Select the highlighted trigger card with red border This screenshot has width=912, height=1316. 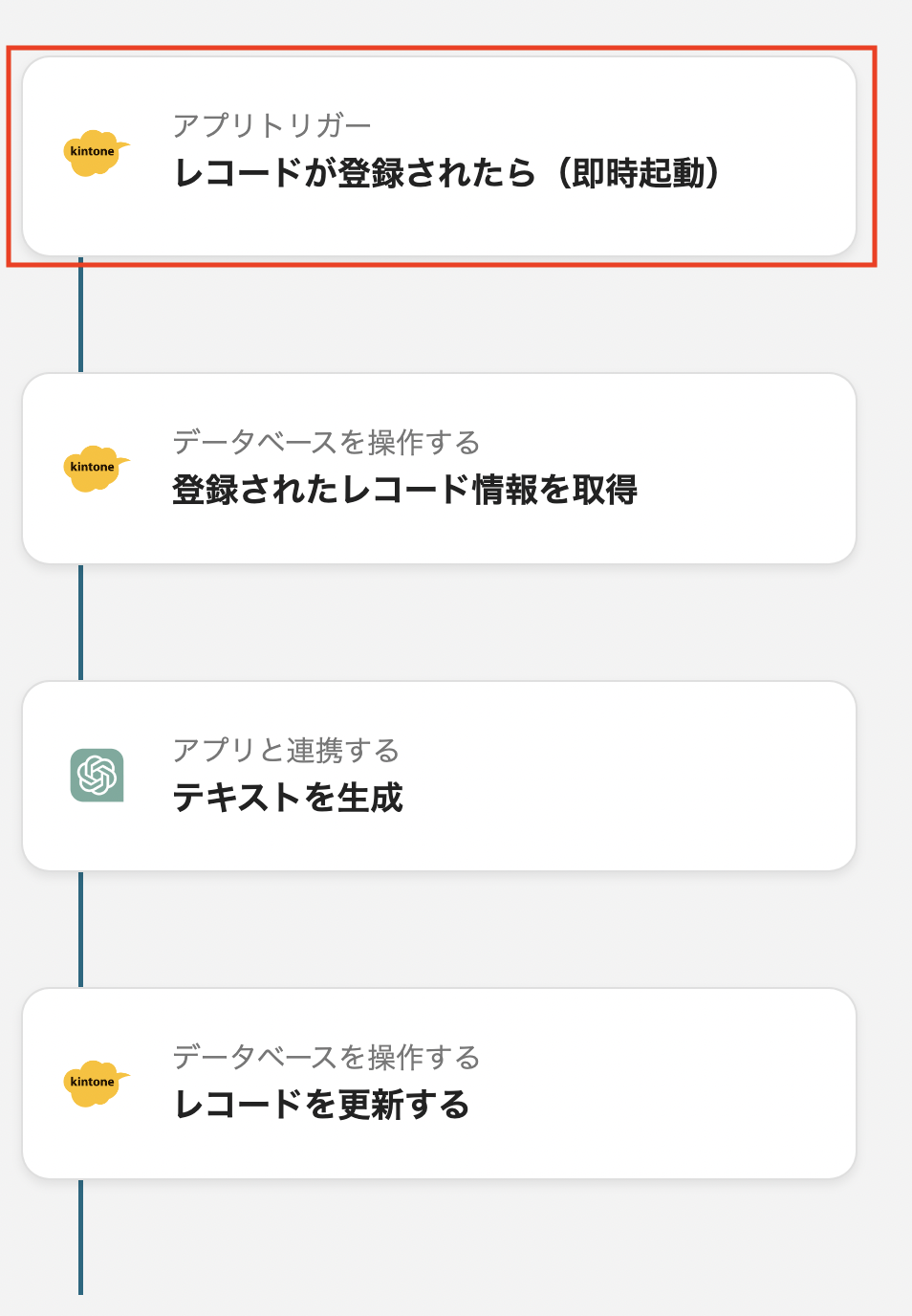[445, 153]
